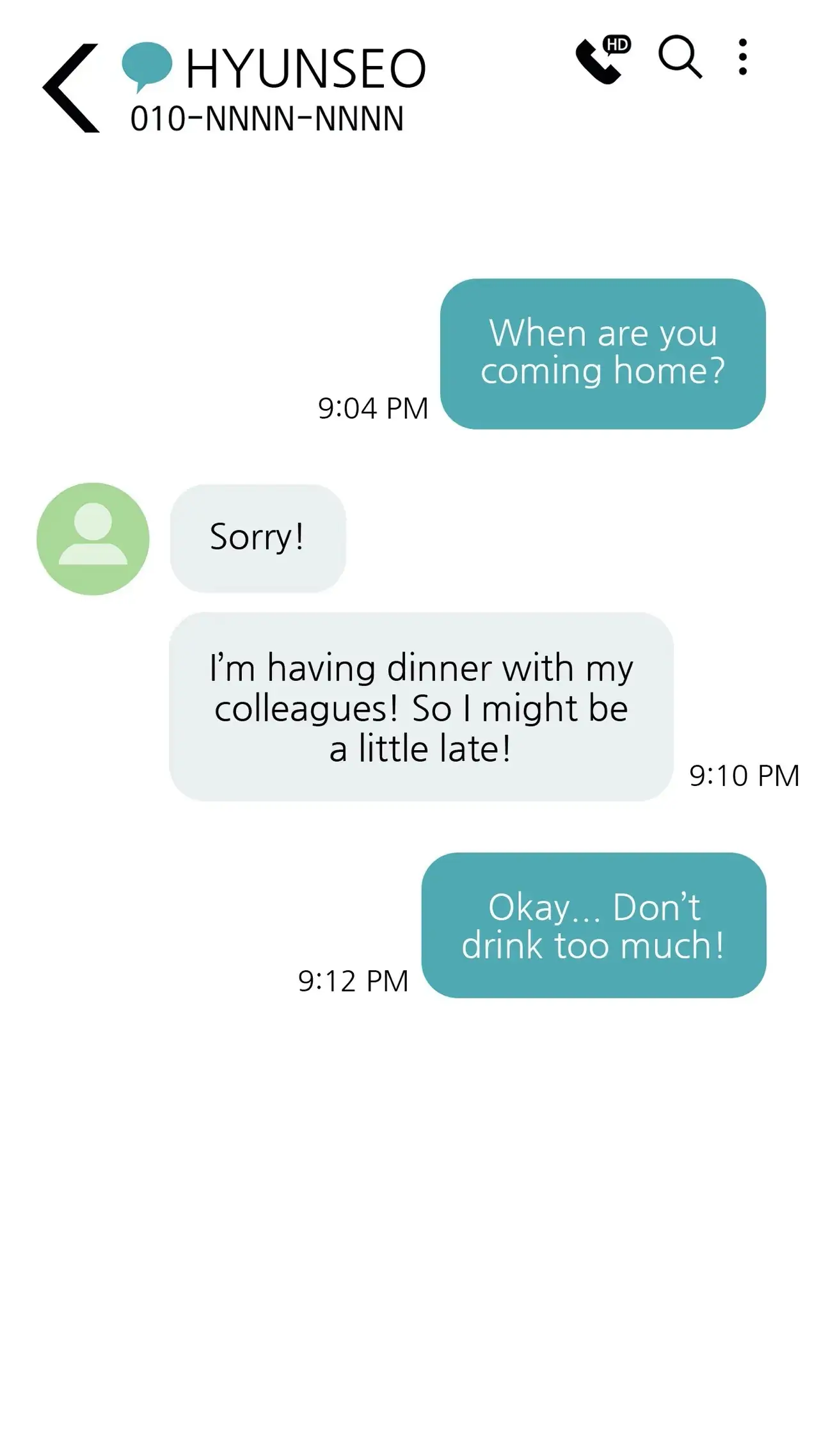The image size is (819, 1456).
Task: Start an HD call with Hyunseo
Action: click(602, 60)
